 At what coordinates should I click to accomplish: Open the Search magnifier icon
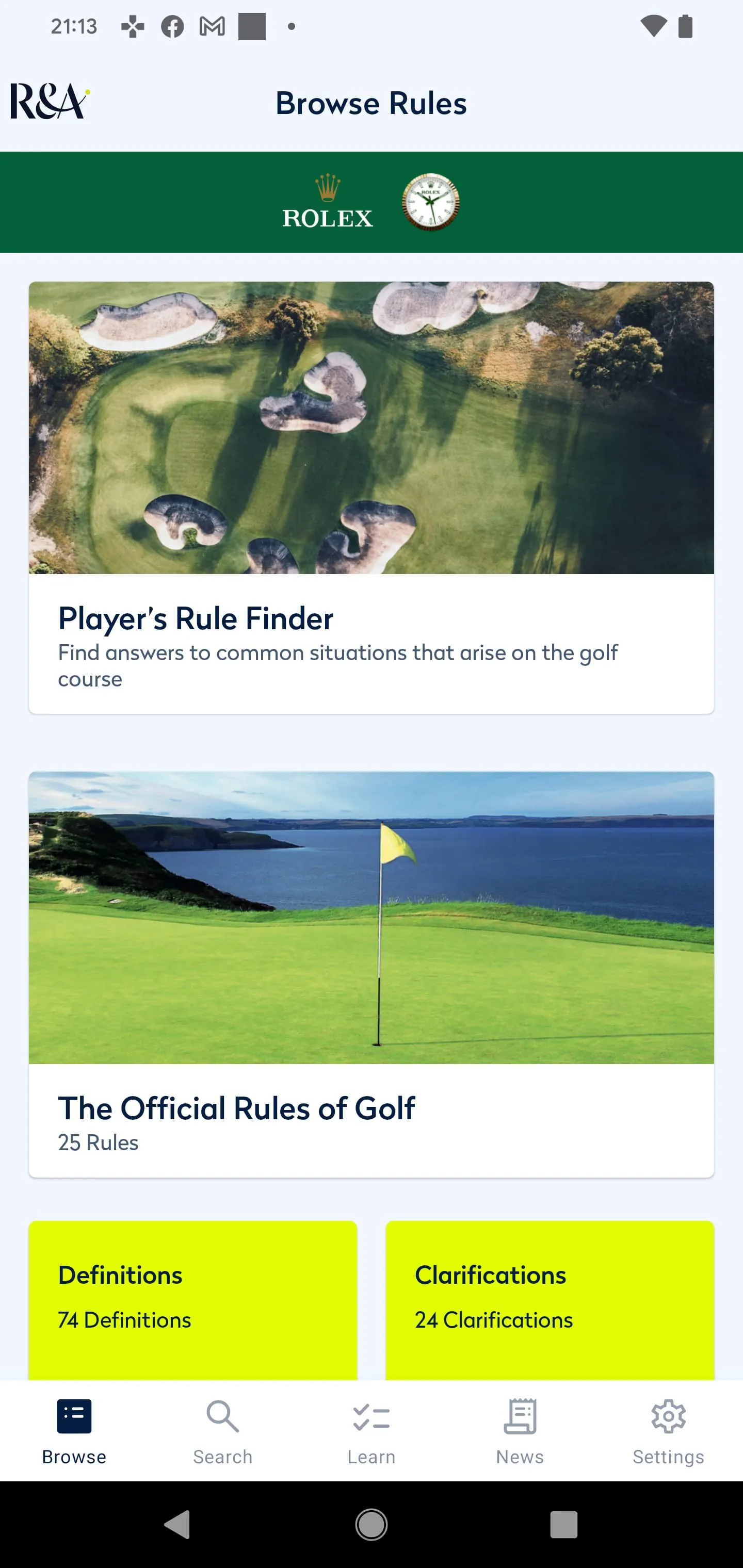(223, 1416)
